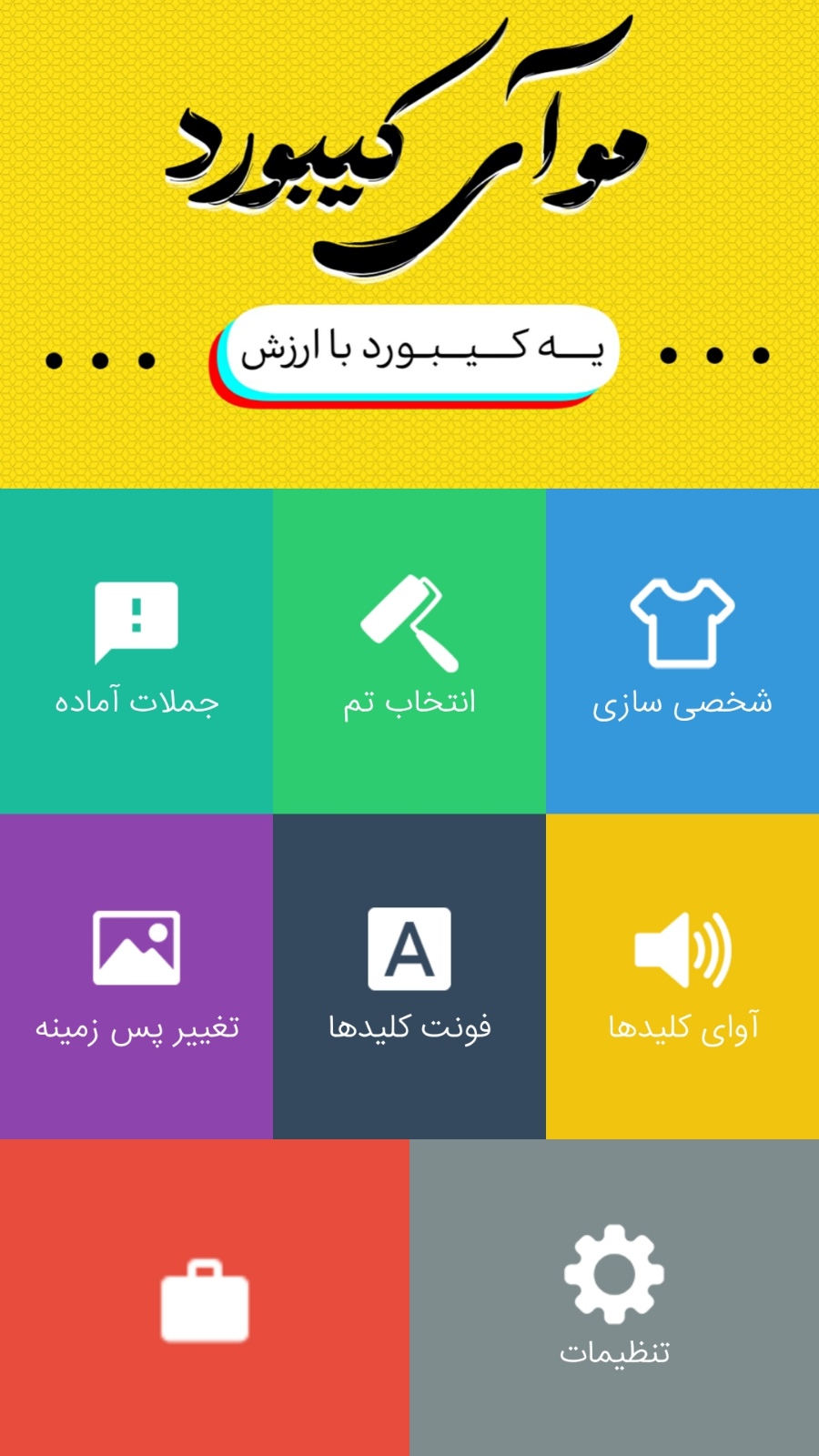Tap the red briefcase tile

point(205,1298)
